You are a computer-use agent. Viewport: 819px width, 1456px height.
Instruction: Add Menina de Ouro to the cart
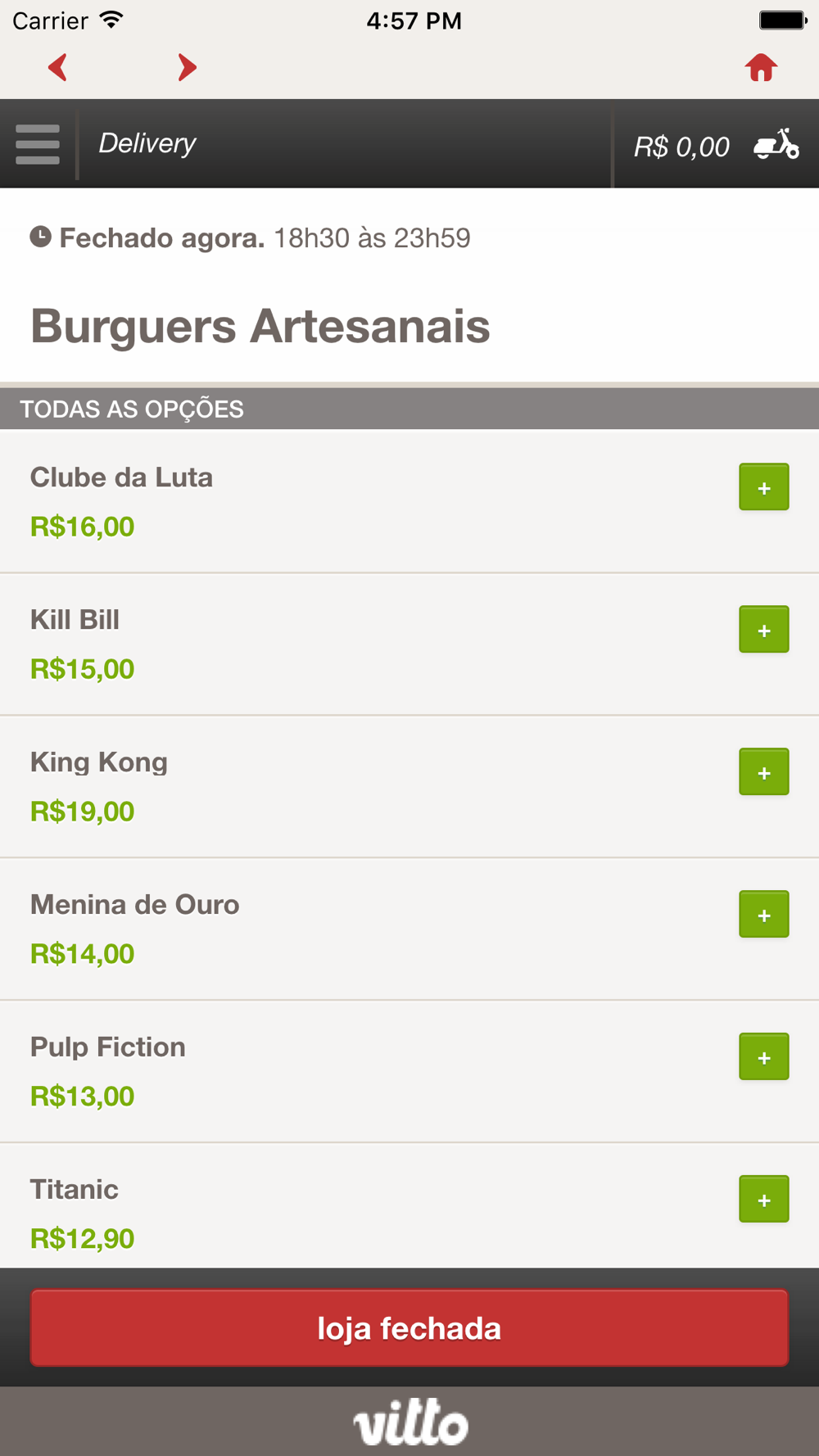click(764, 915)
